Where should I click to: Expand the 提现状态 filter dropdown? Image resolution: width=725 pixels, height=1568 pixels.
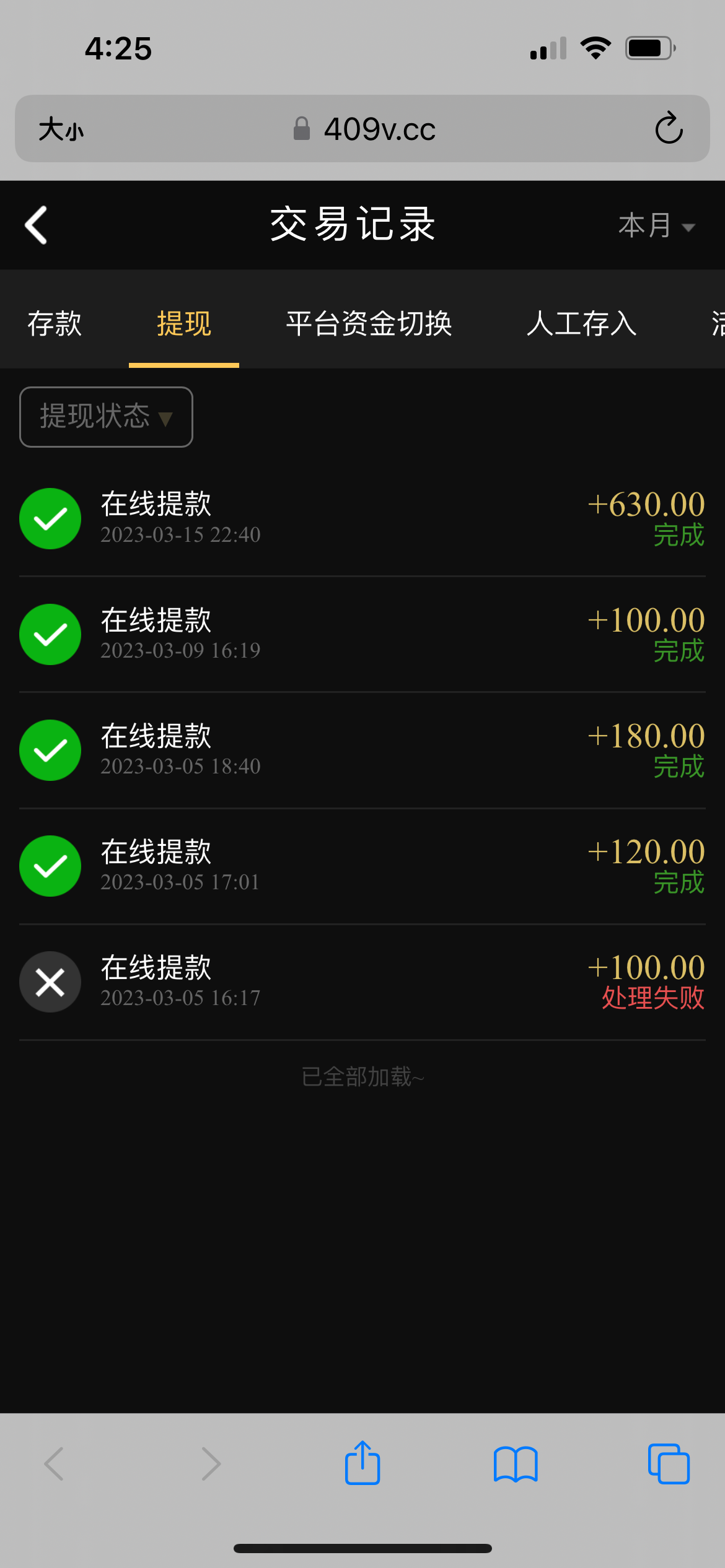[106, 417]
